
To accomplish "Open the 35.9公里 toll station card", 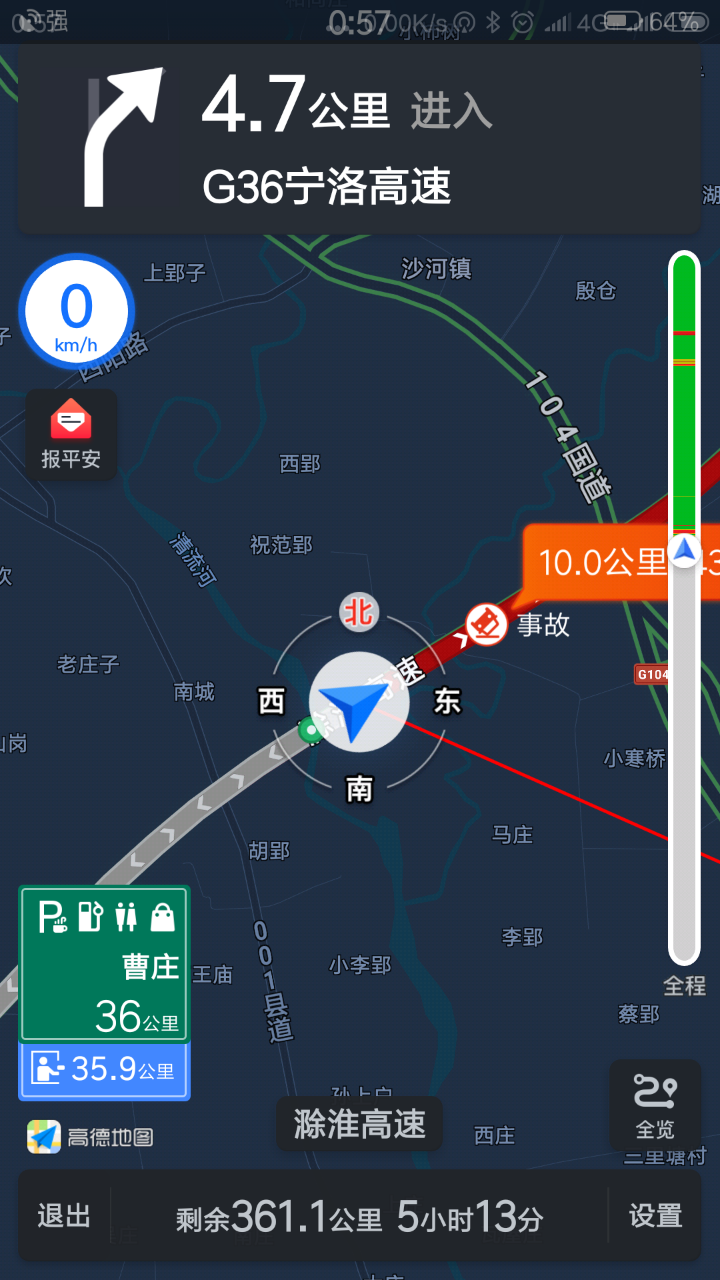I will click(x=104, y=1069).
